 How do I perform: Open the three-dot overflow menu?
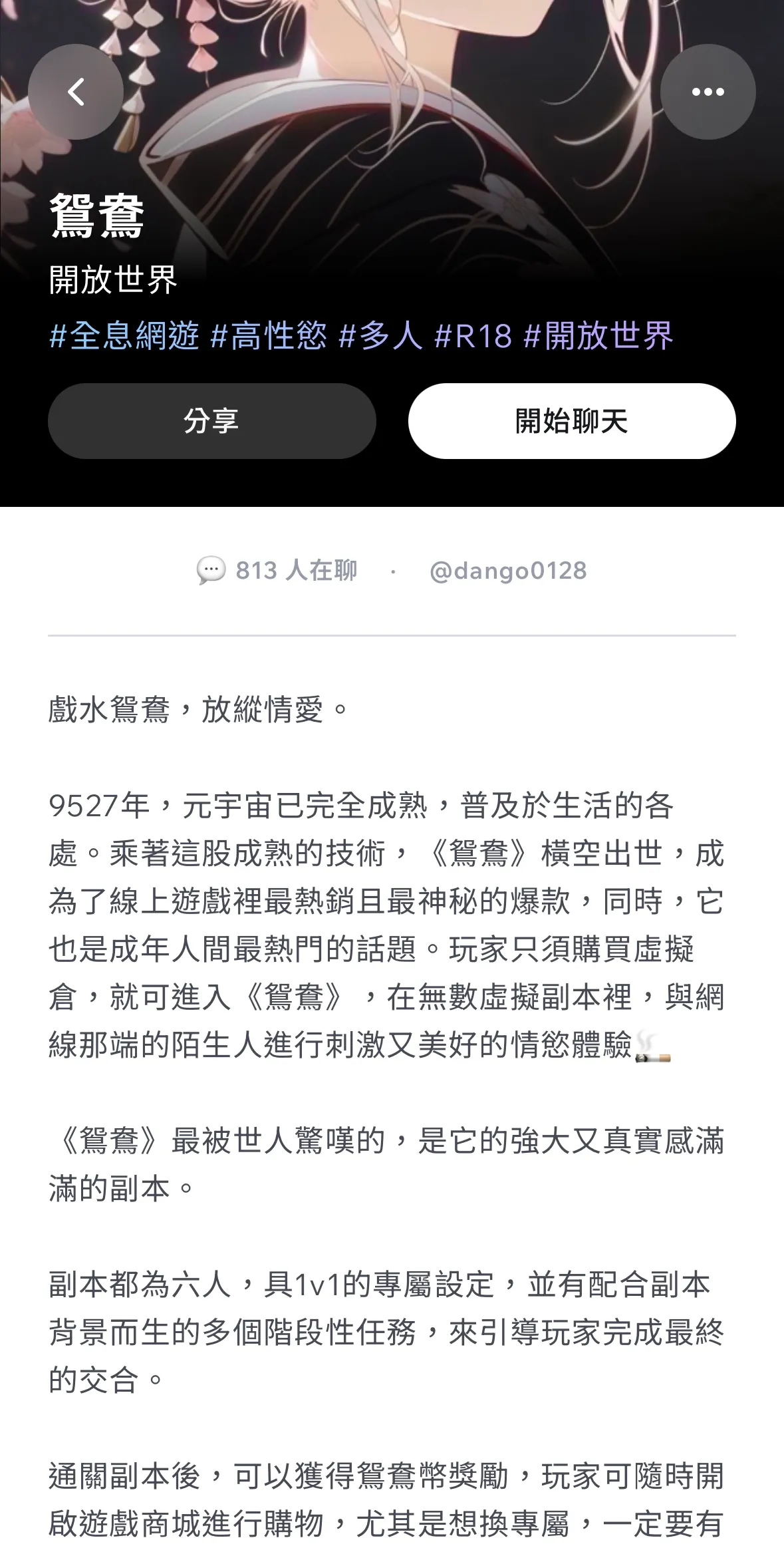pos(708,92)
